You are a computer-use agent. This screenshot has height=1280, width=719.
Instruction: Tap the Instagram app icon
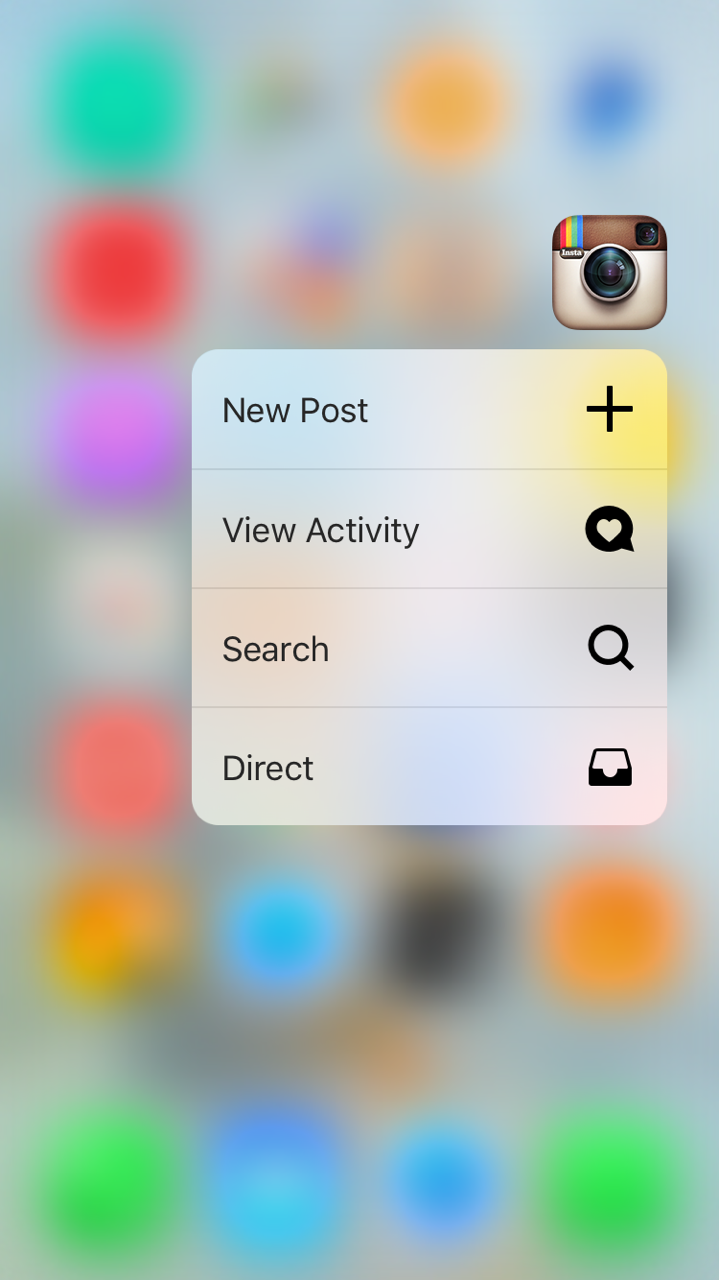[x=609, y=272]
